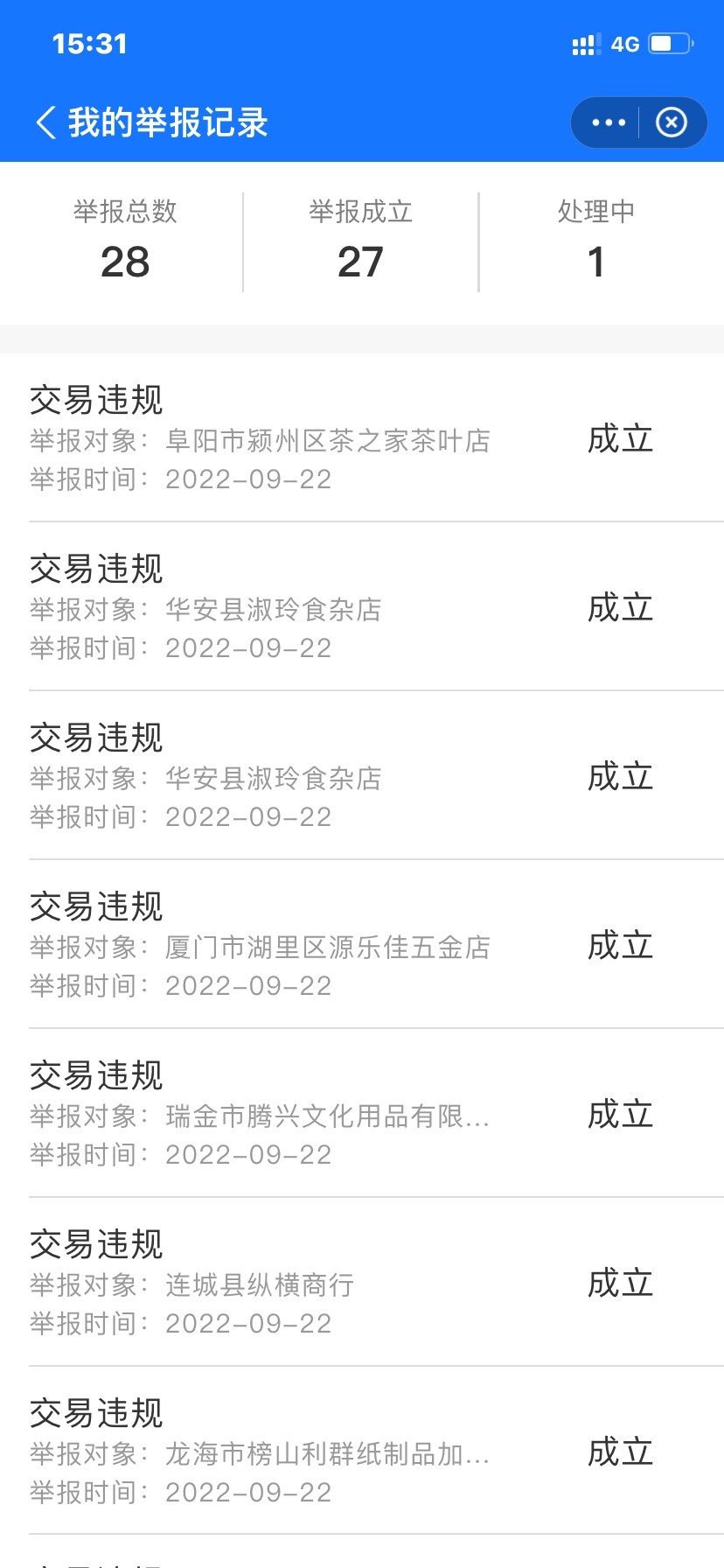The height and width of the screenshot is (1568, 724).
Task: Close the mini program
Action: coord(672,122)
